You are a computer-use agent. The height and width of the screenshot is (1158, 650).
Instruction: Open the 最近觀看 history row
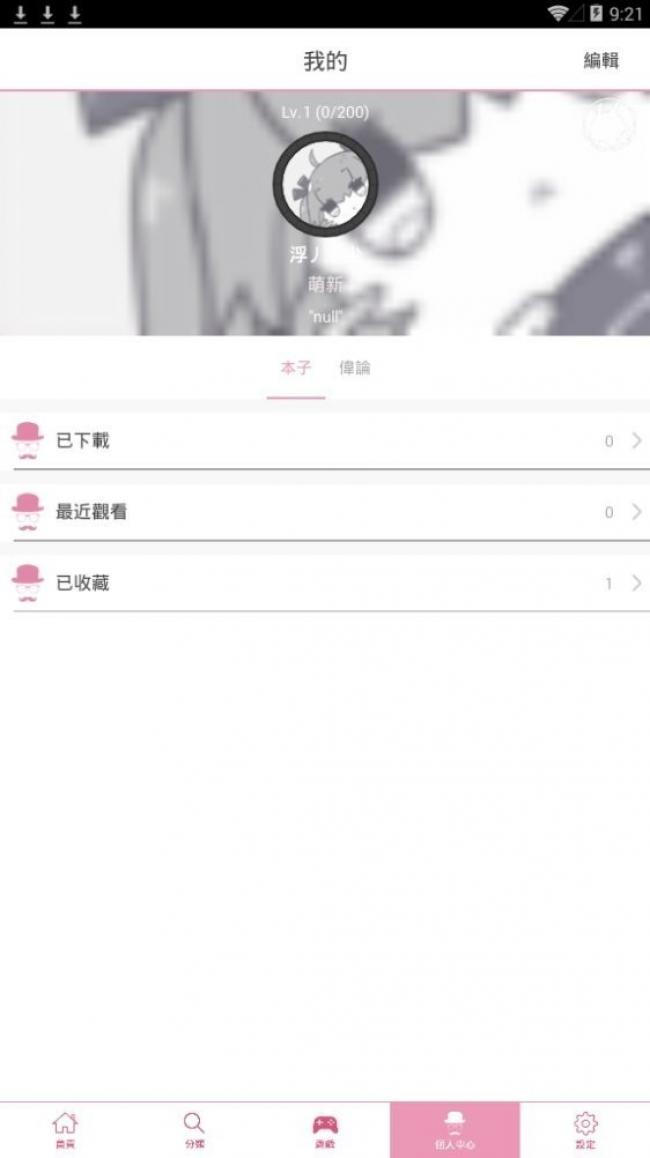[x=325, y=512]
